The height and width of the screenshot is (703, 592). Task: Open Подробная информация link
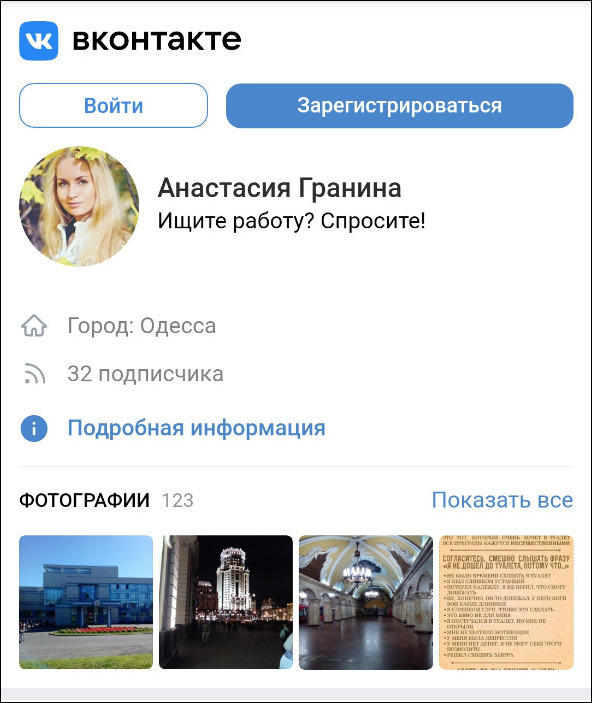196,428
